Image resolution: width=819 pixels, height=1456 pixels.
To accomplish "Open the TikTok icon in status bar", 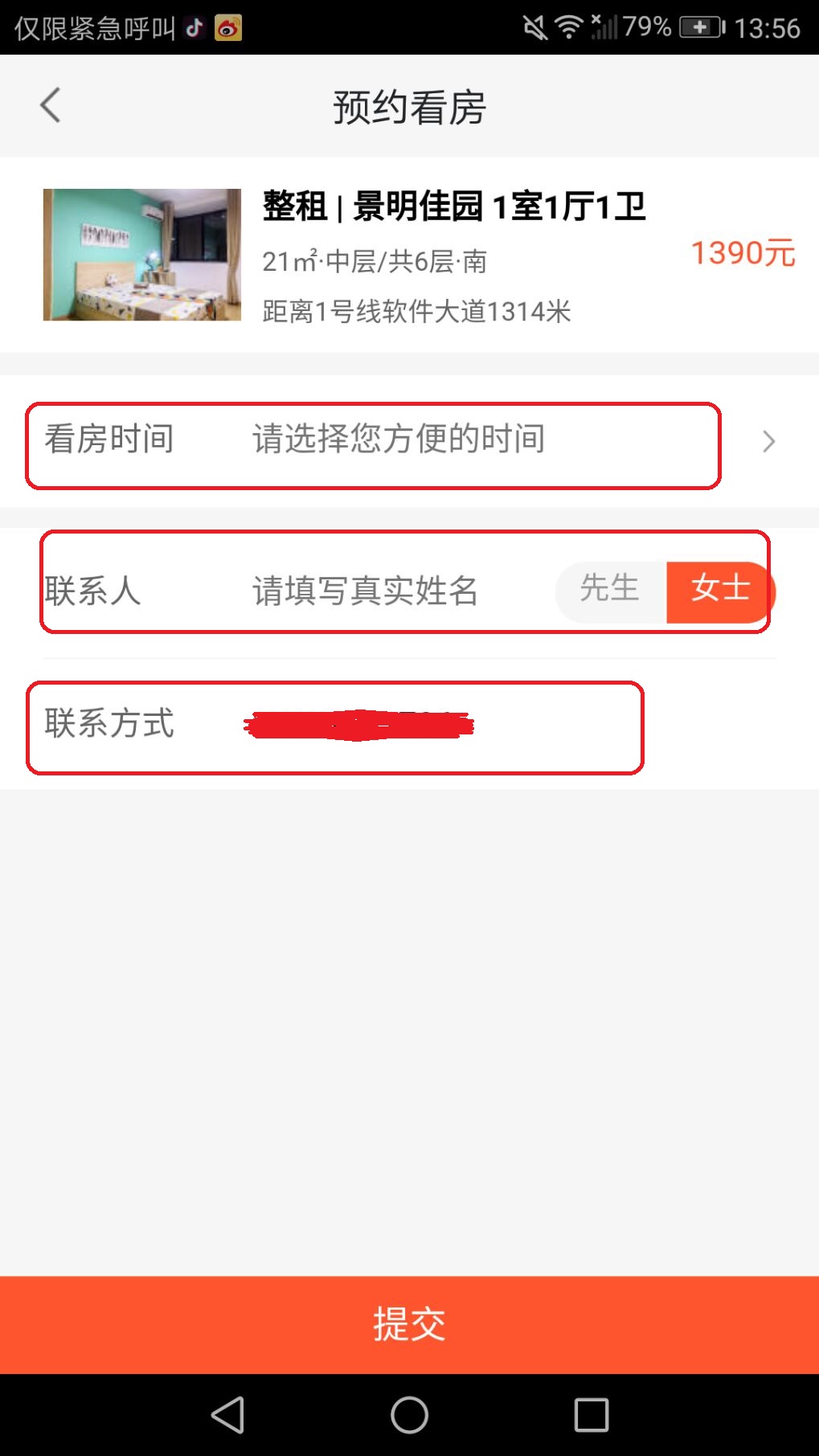I will pyautogui.click(x=193, y=28).
